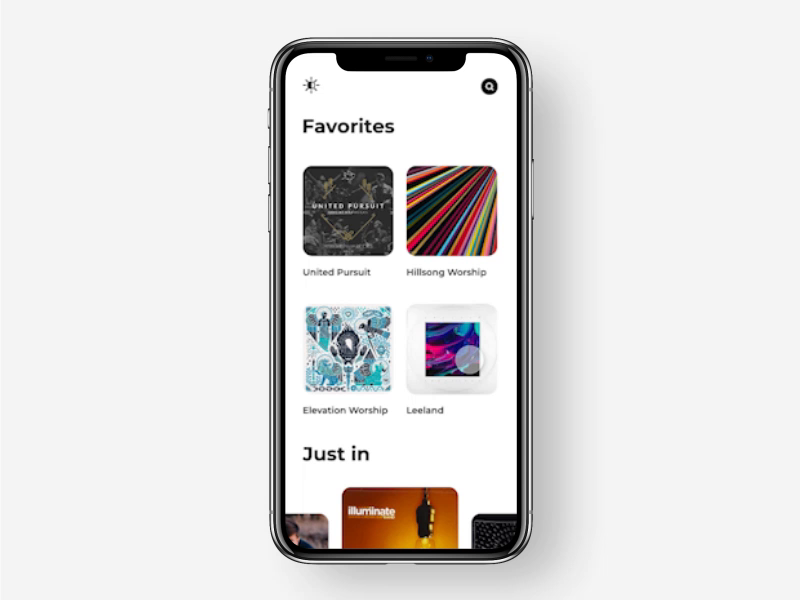Open search with the magnifier icon
The image size is (800, 600).
(x=489, y=86)
